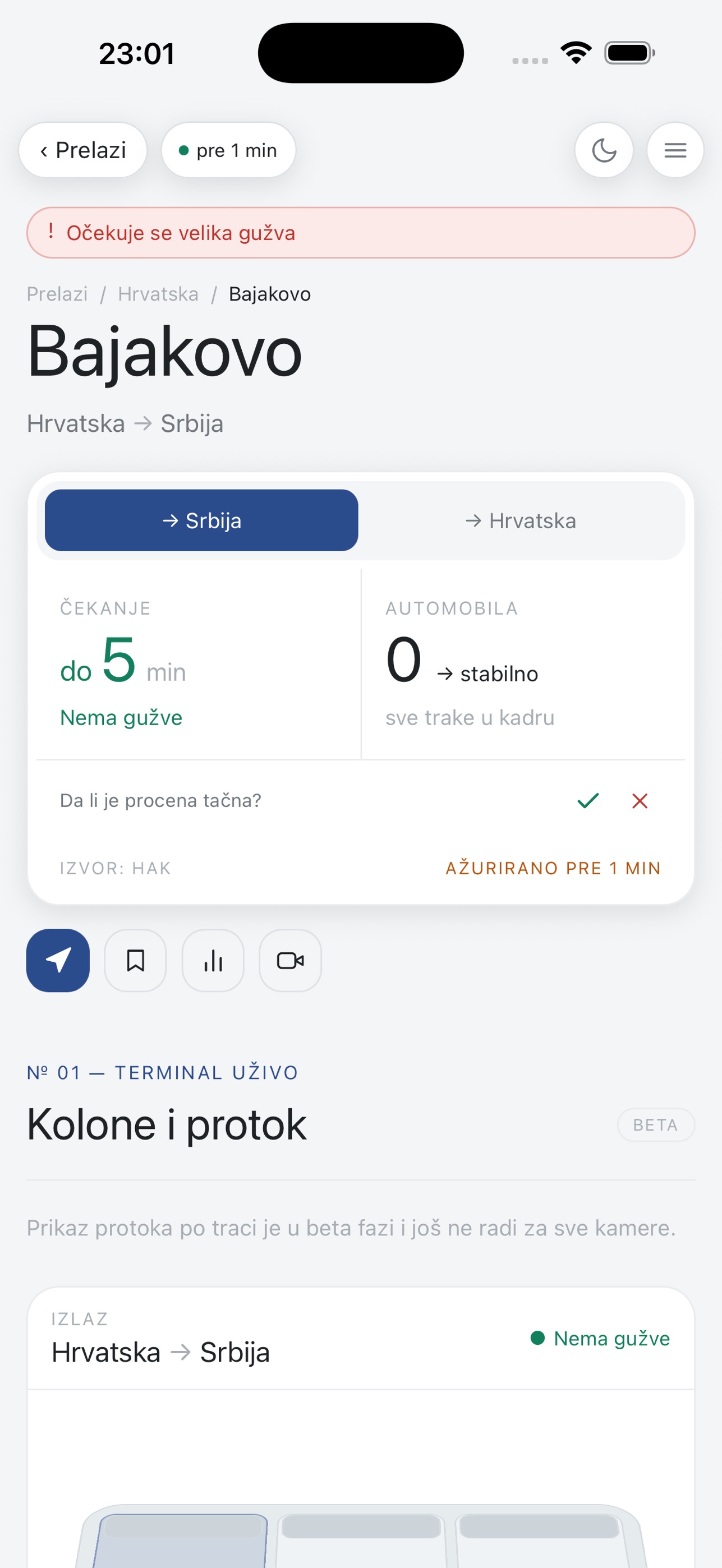
Task: Mark the estimate as inaccurate with X
Action: 640,800
